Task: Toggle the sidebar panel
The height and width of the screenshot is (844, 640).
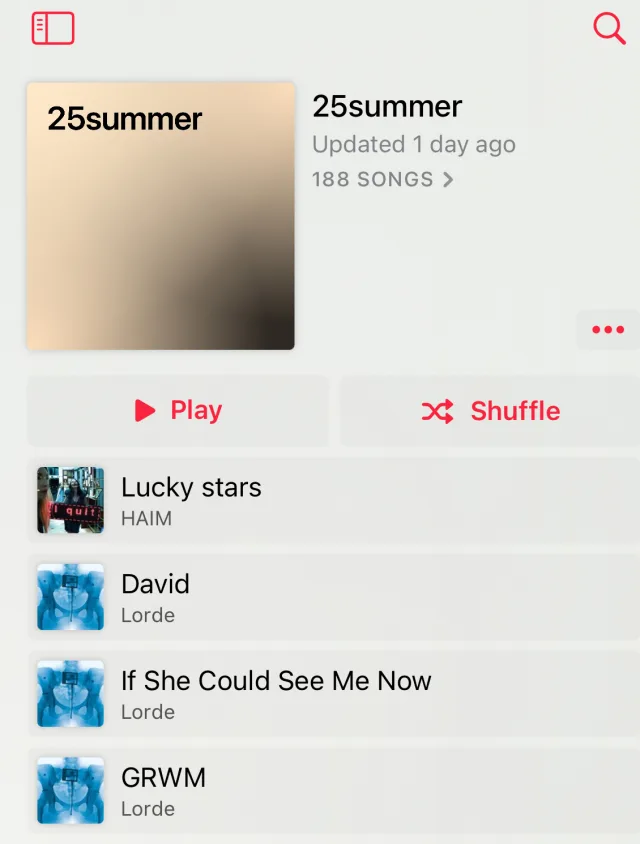Action: [x=53, y=28]
